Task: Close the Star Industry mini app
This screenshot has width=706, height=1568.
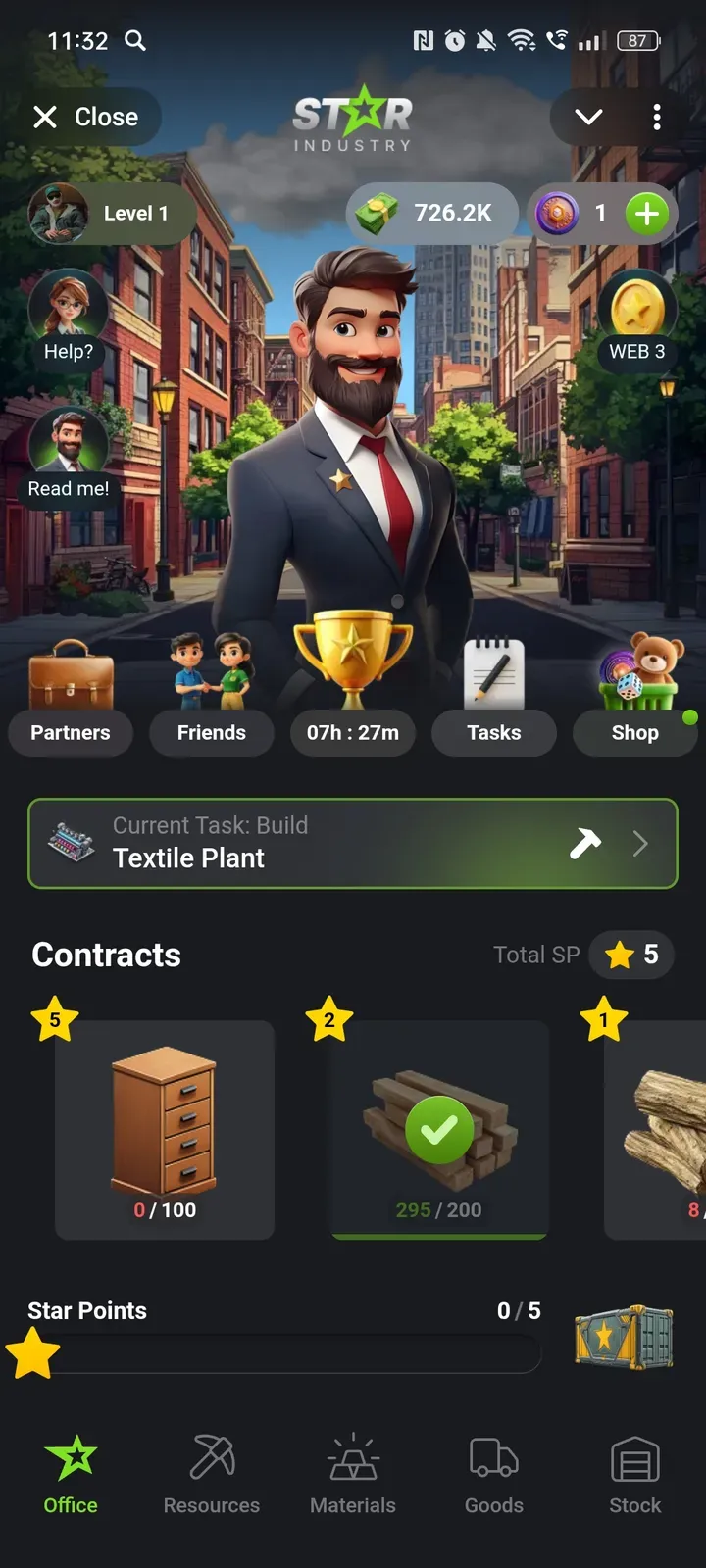Action: pos(86,118)
